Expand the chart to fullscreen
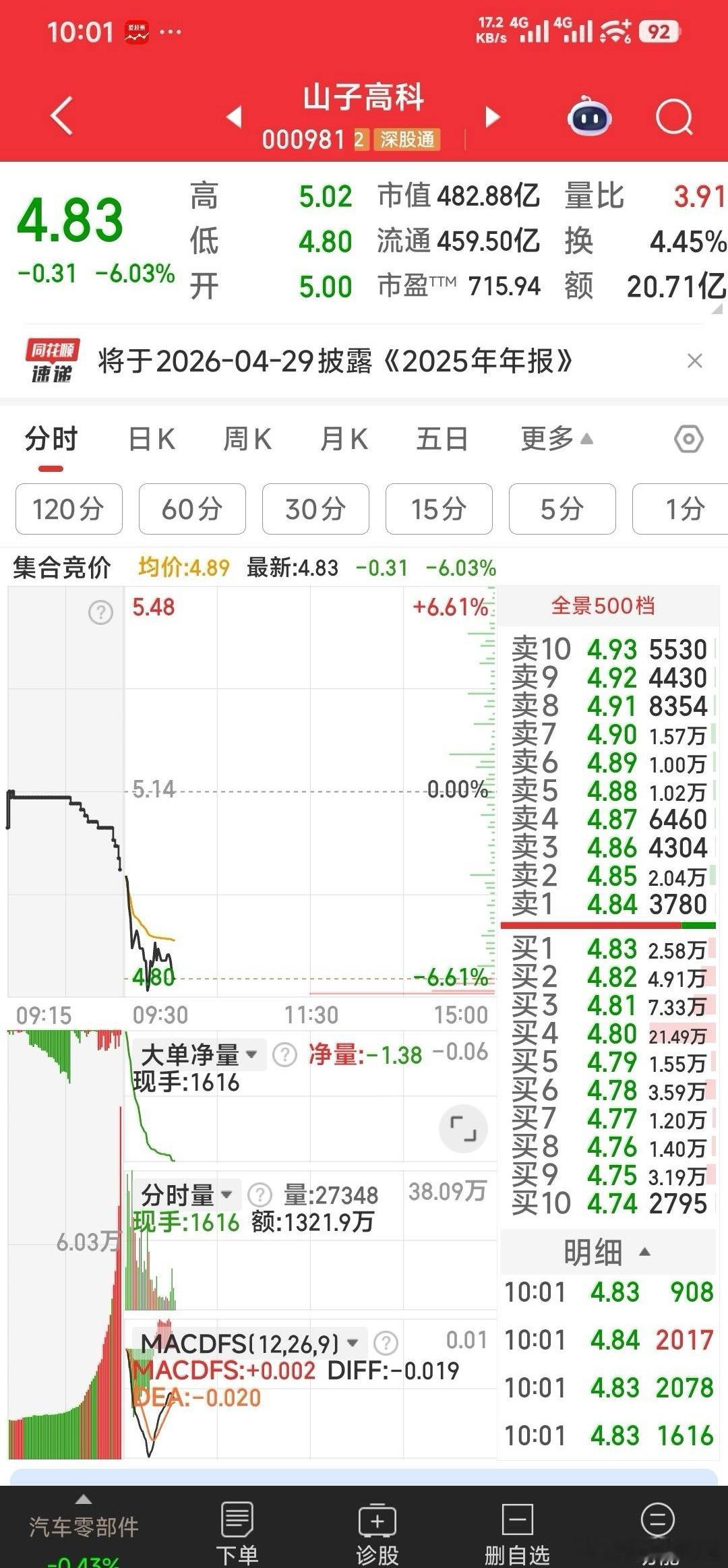 (x=462, y=1129)
